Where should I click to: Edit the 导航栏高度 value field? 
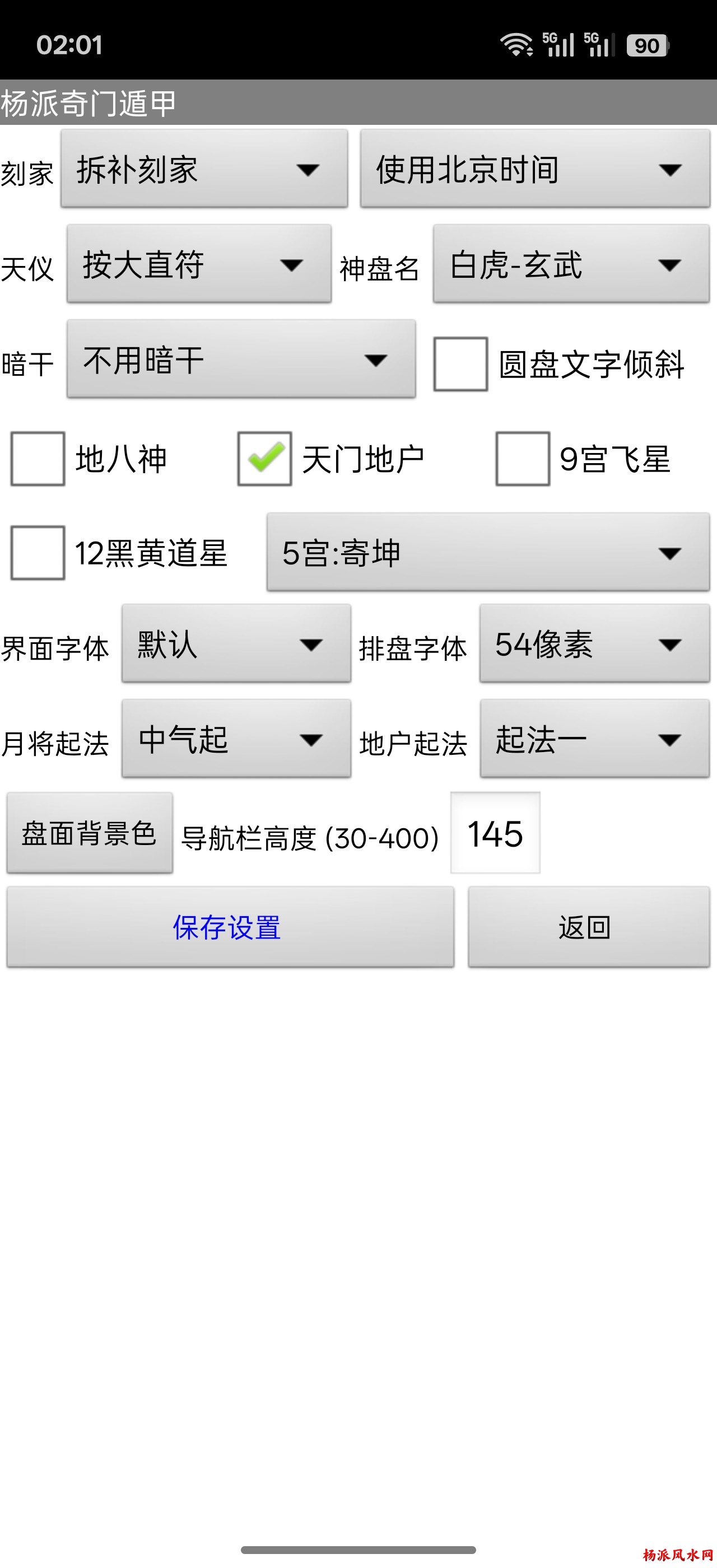tap(495, 833)
